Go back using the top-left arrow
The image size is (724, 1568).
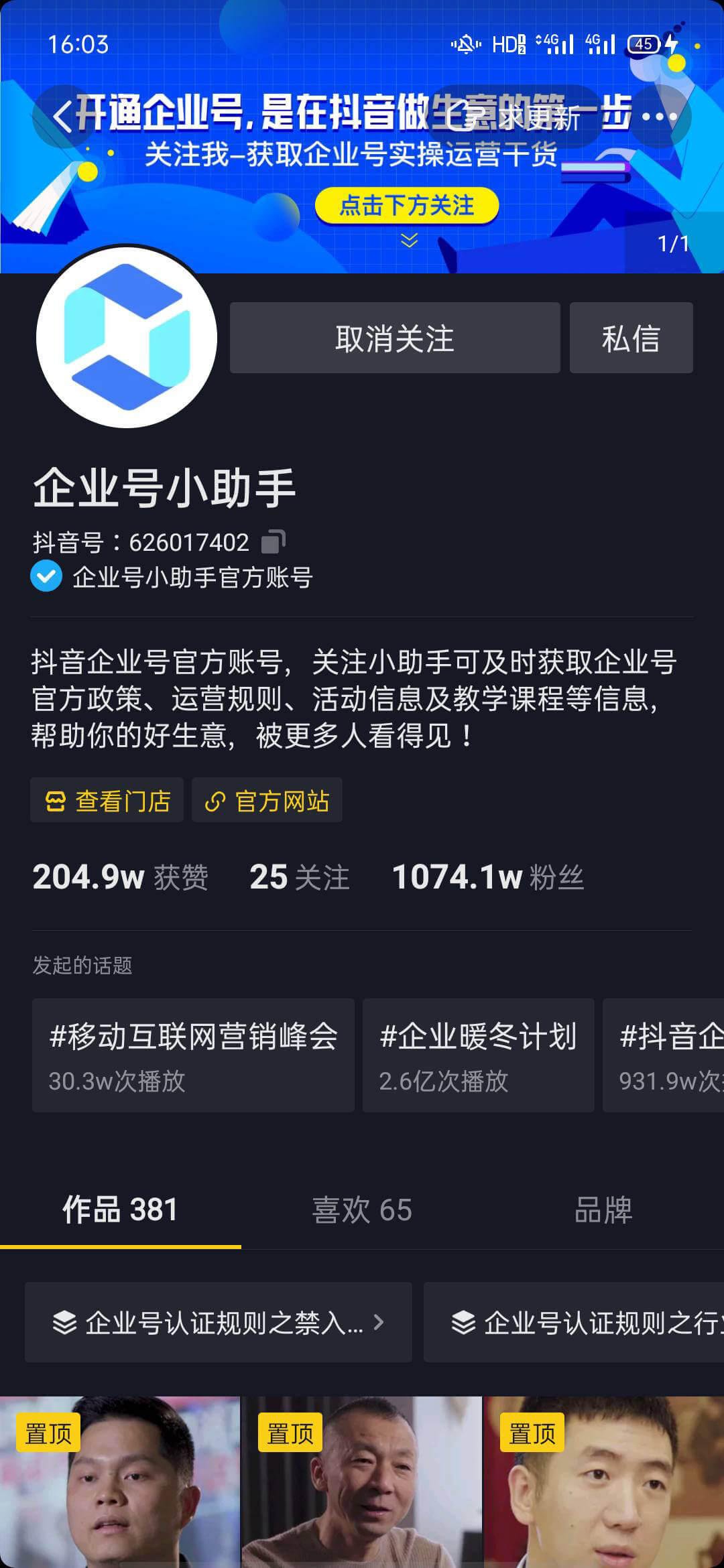[63, 117]
